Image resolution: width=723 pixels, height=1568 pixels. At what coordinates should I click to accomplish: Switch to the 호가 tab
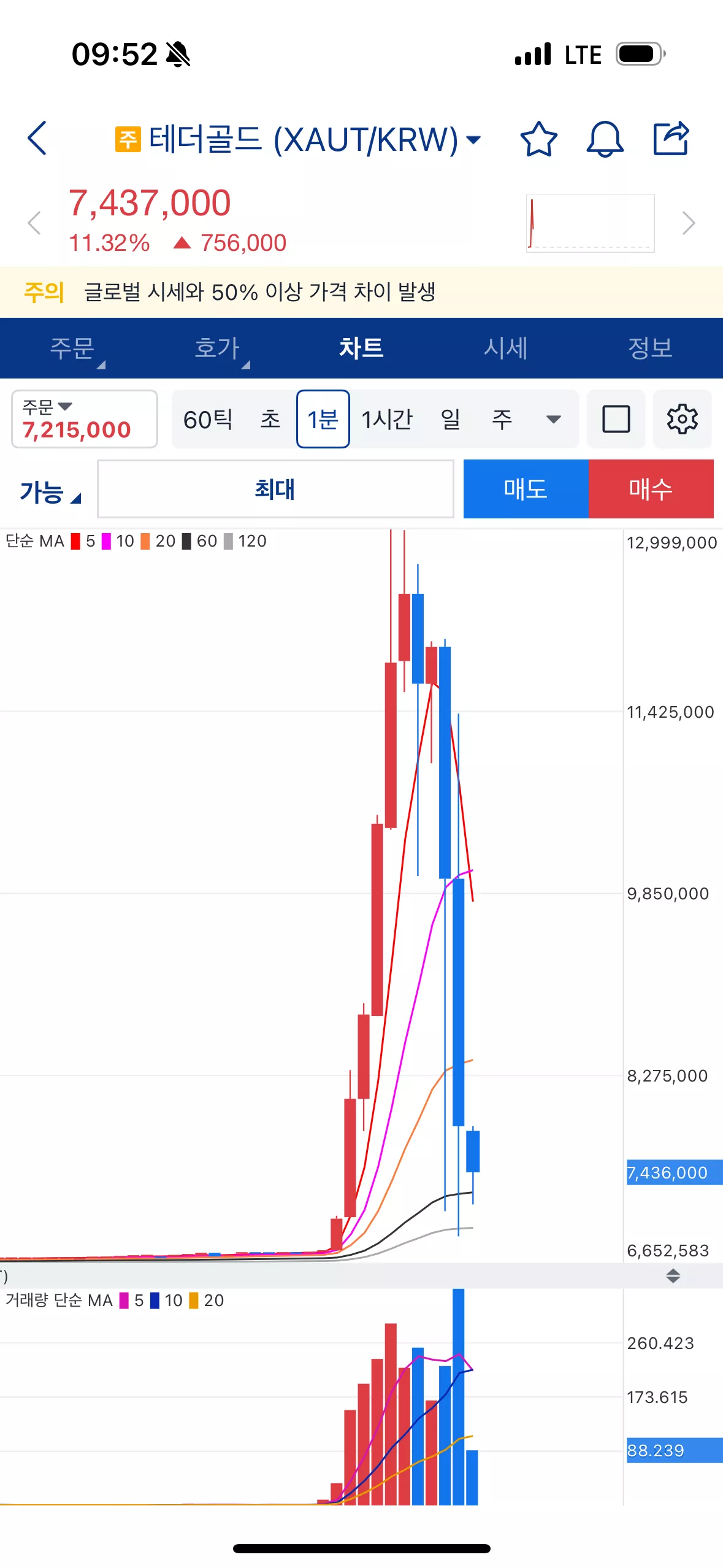[x=217, y=348]
